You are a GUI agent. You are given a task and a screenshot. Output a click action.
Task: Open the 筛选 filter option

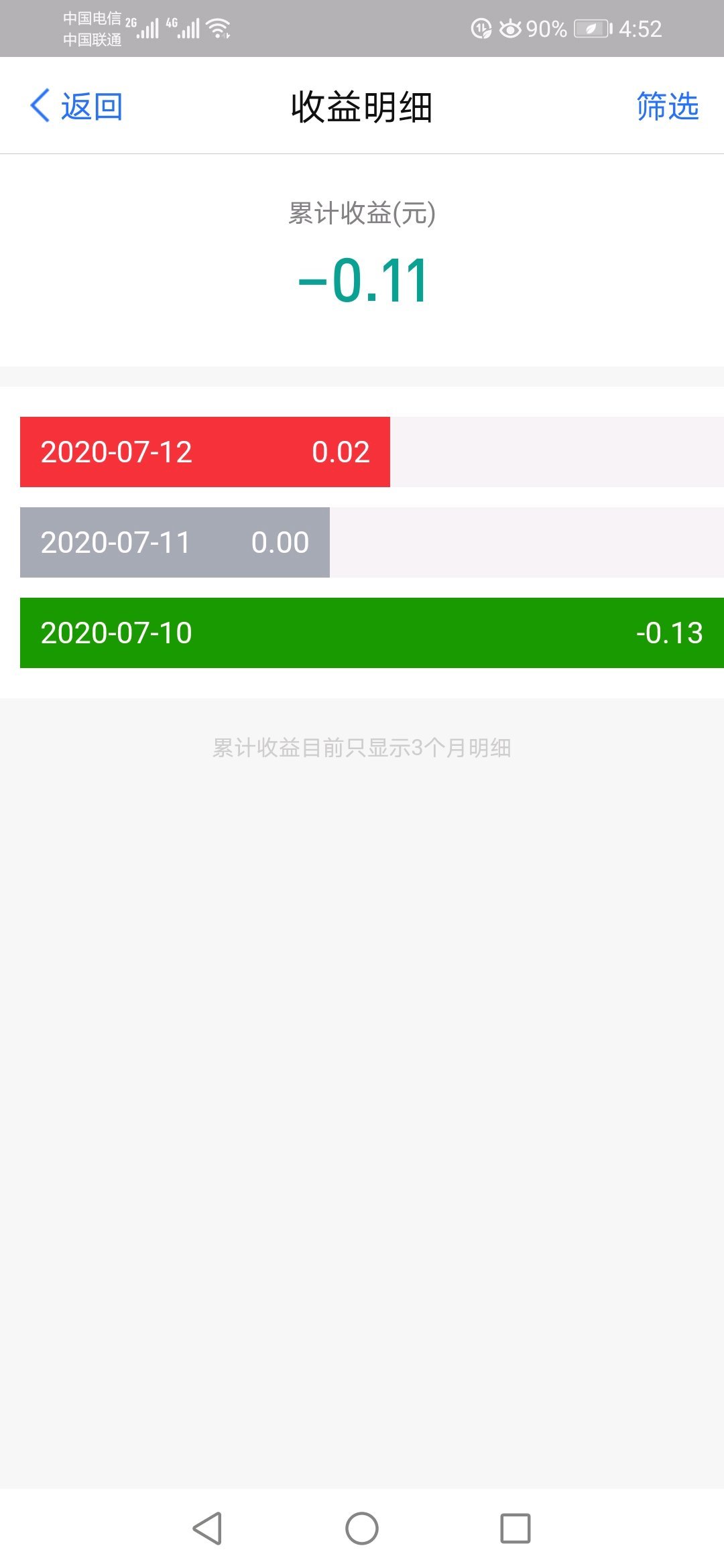click(x=667, y=106)
